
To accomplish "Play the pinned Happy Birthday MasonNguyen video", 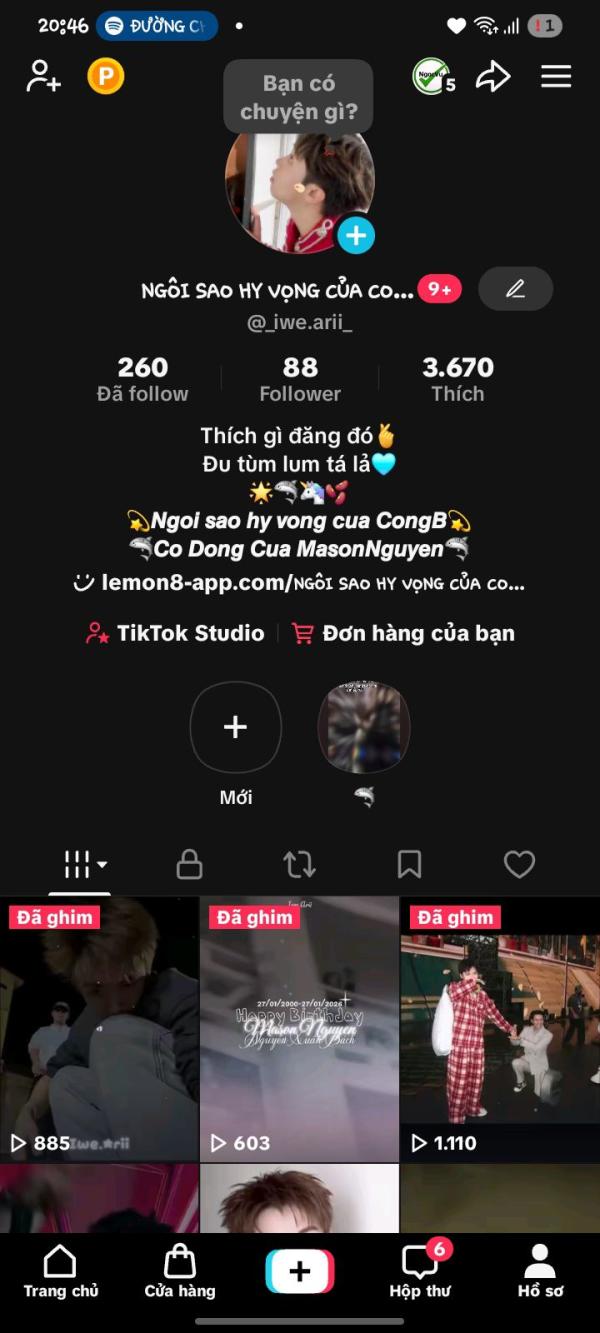I will pos(299,1030).
